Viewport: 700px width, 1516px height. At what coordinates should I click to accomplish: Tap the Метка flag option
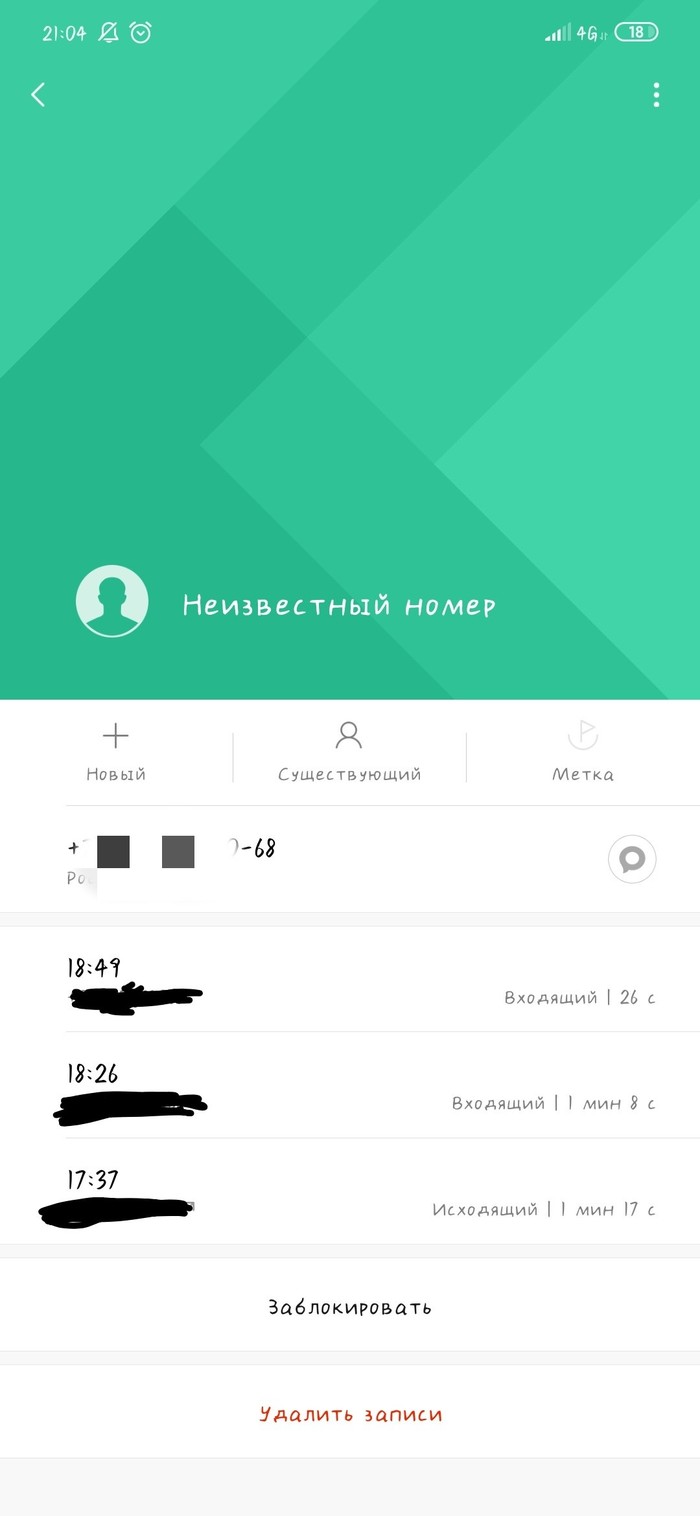[x=583, y=753]
